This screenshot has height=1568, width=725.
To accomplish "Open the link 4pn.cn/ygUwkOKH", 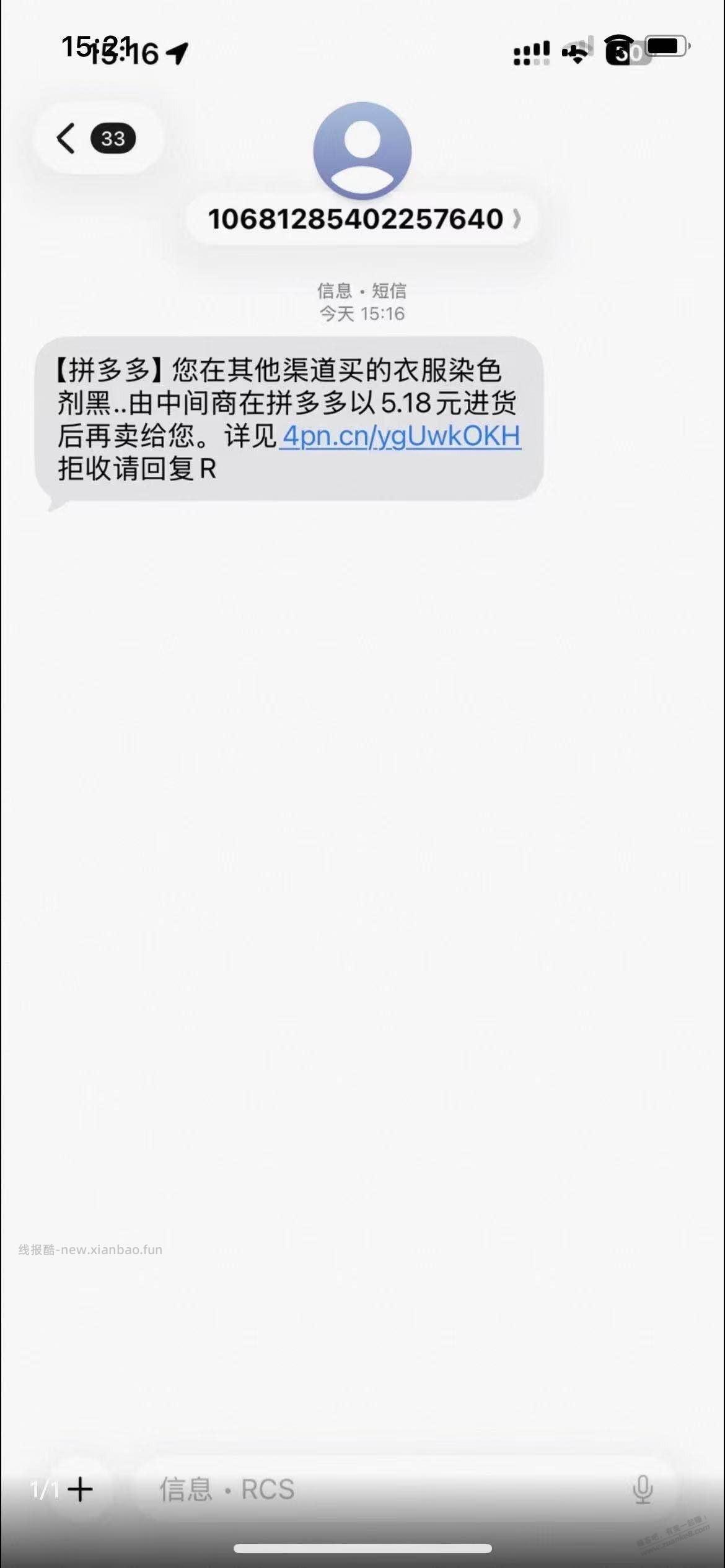I will click(x=401, y=437).
